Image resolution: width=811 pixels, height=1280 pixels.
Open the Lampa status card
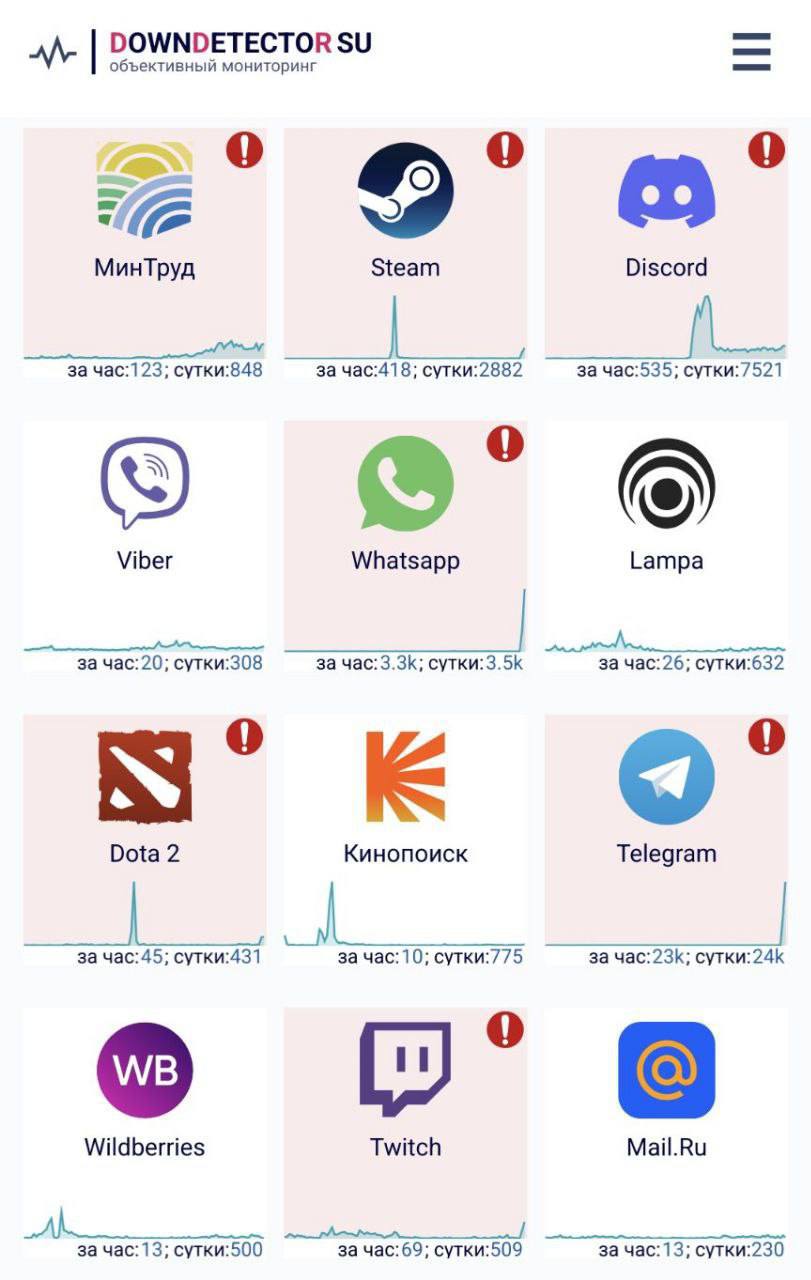[x=666, y=543]
